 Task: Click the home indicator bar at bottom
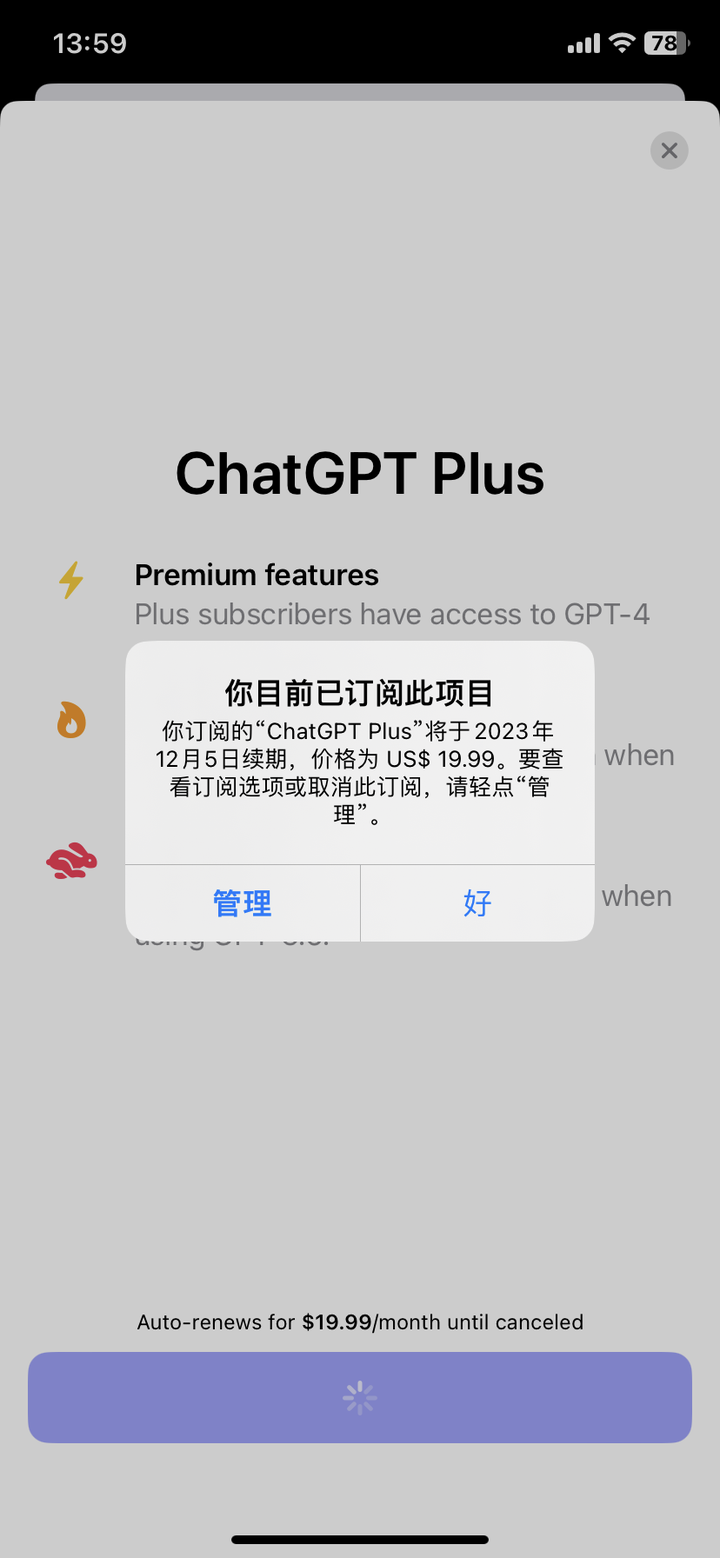360,1540
